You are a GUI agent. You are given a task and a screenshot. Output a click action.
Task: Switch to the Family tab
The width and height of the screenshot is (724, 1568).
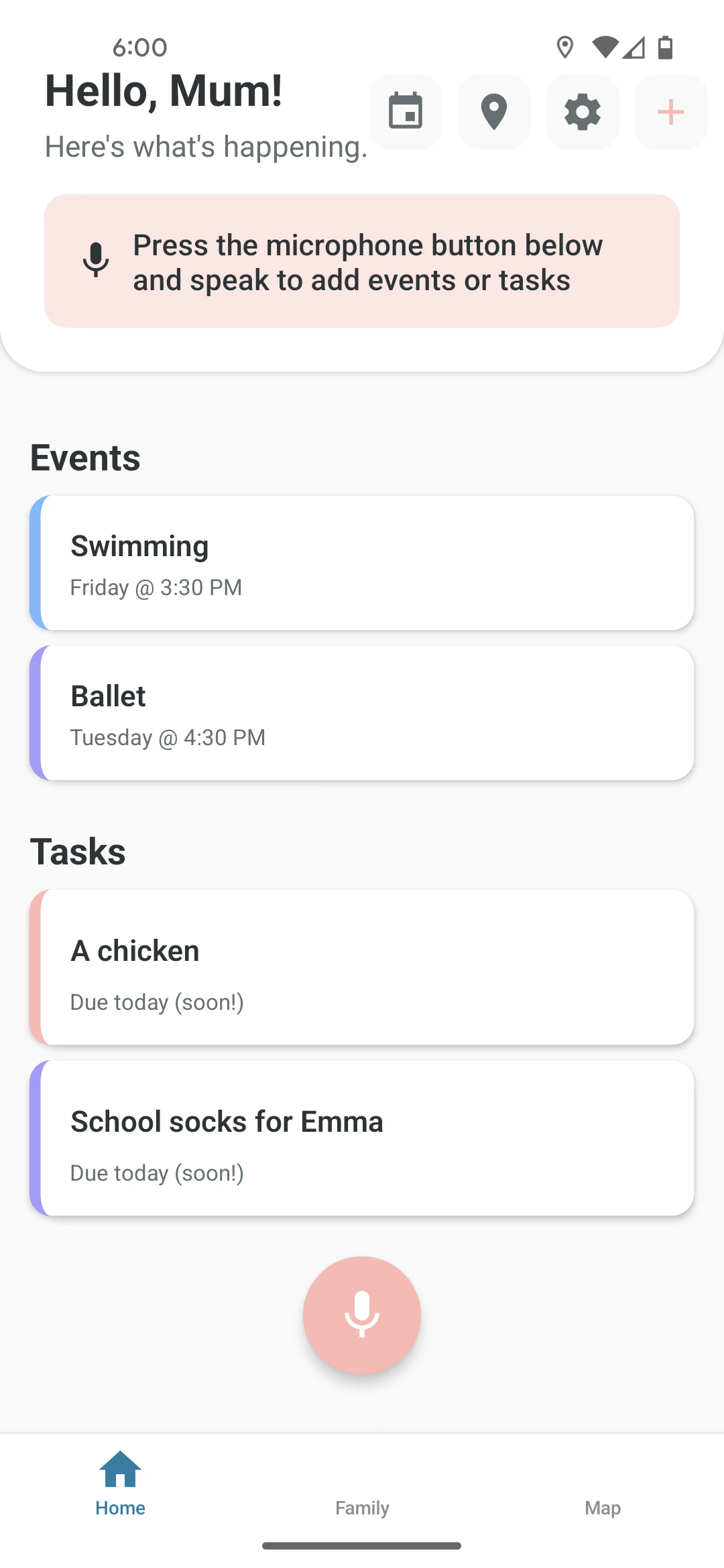(362, 1506)
